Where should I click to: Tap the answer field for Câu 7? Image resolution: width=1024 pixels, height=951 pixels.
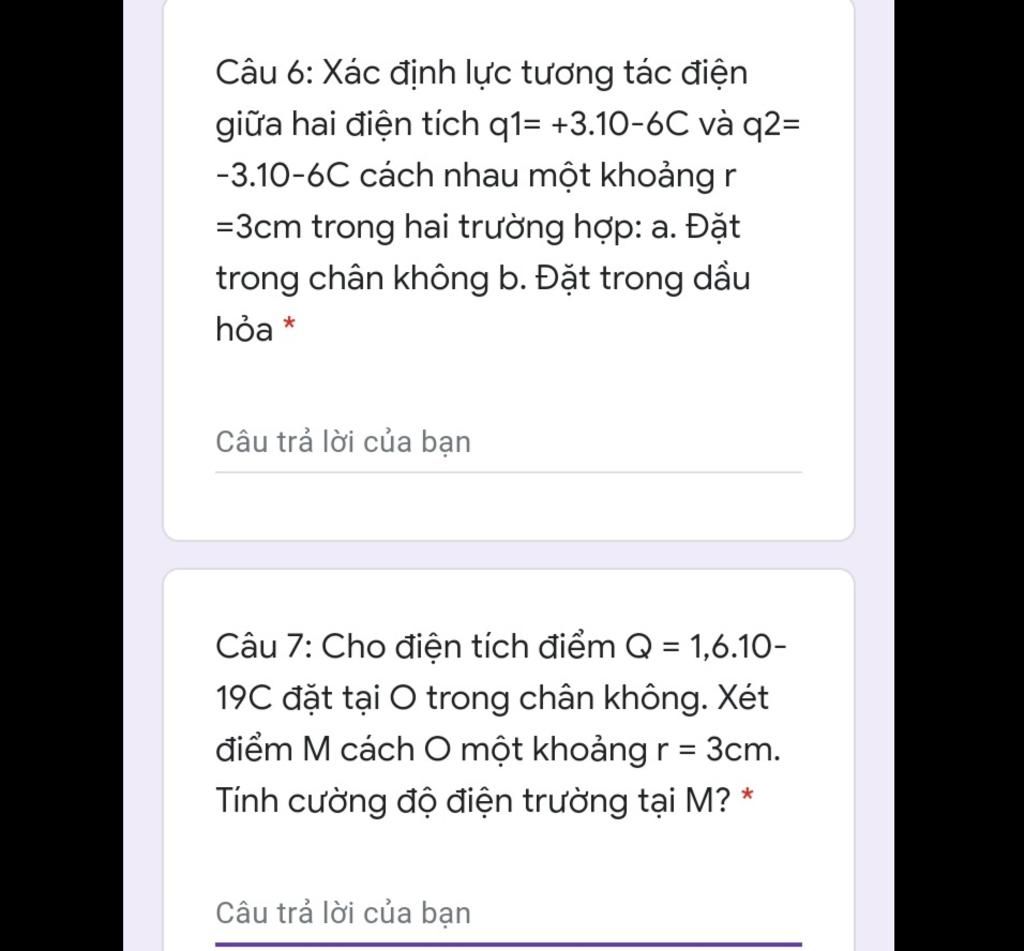click(x=508, y=914)
